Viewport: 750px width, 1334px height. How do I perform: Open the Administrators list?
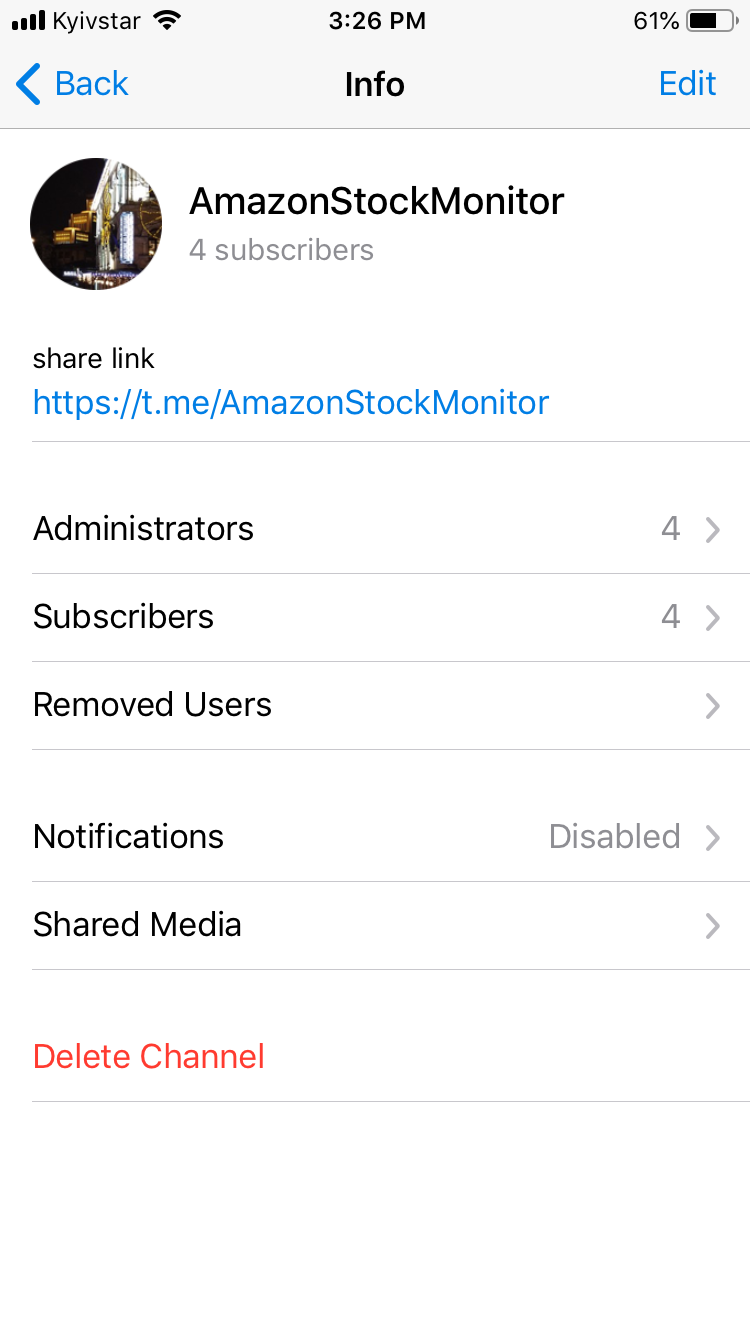click(x=375, y=529)
